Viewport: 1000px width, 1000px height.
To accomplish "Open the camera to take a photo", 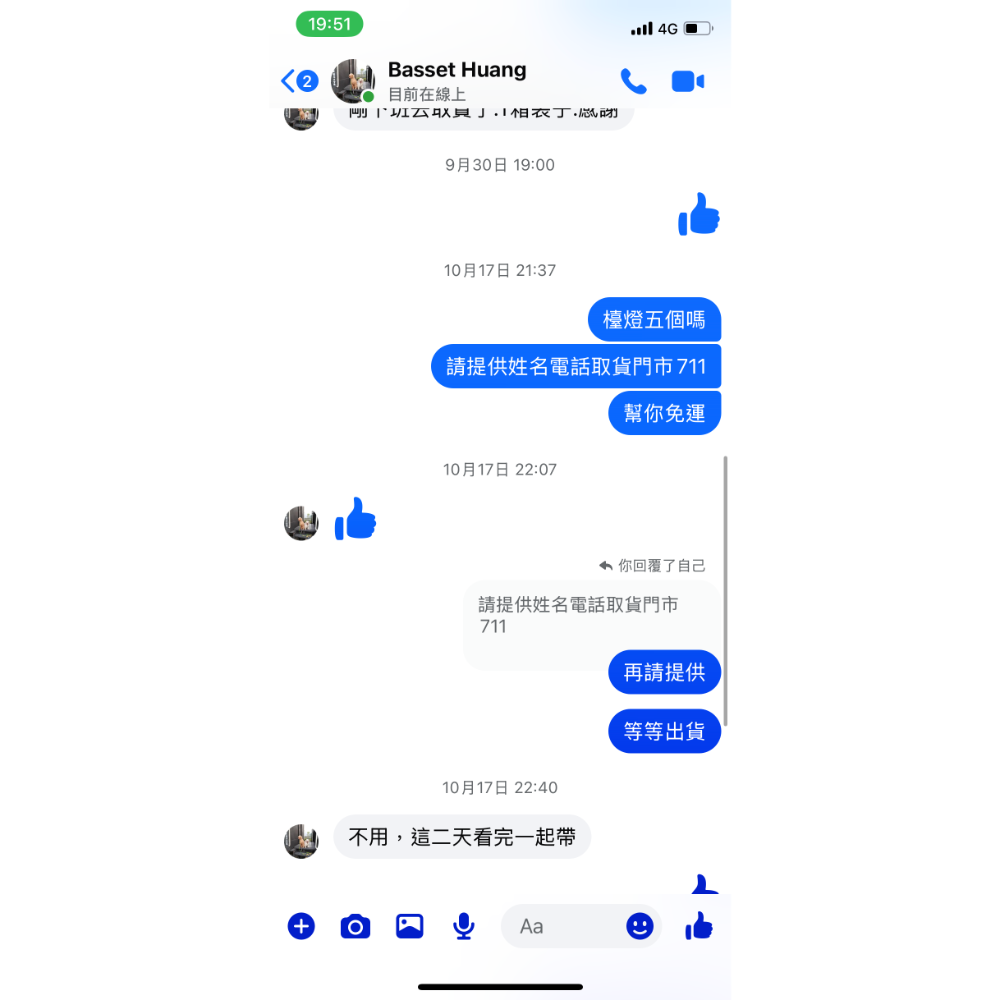I will pyautogui.click(x=355, y=927).
